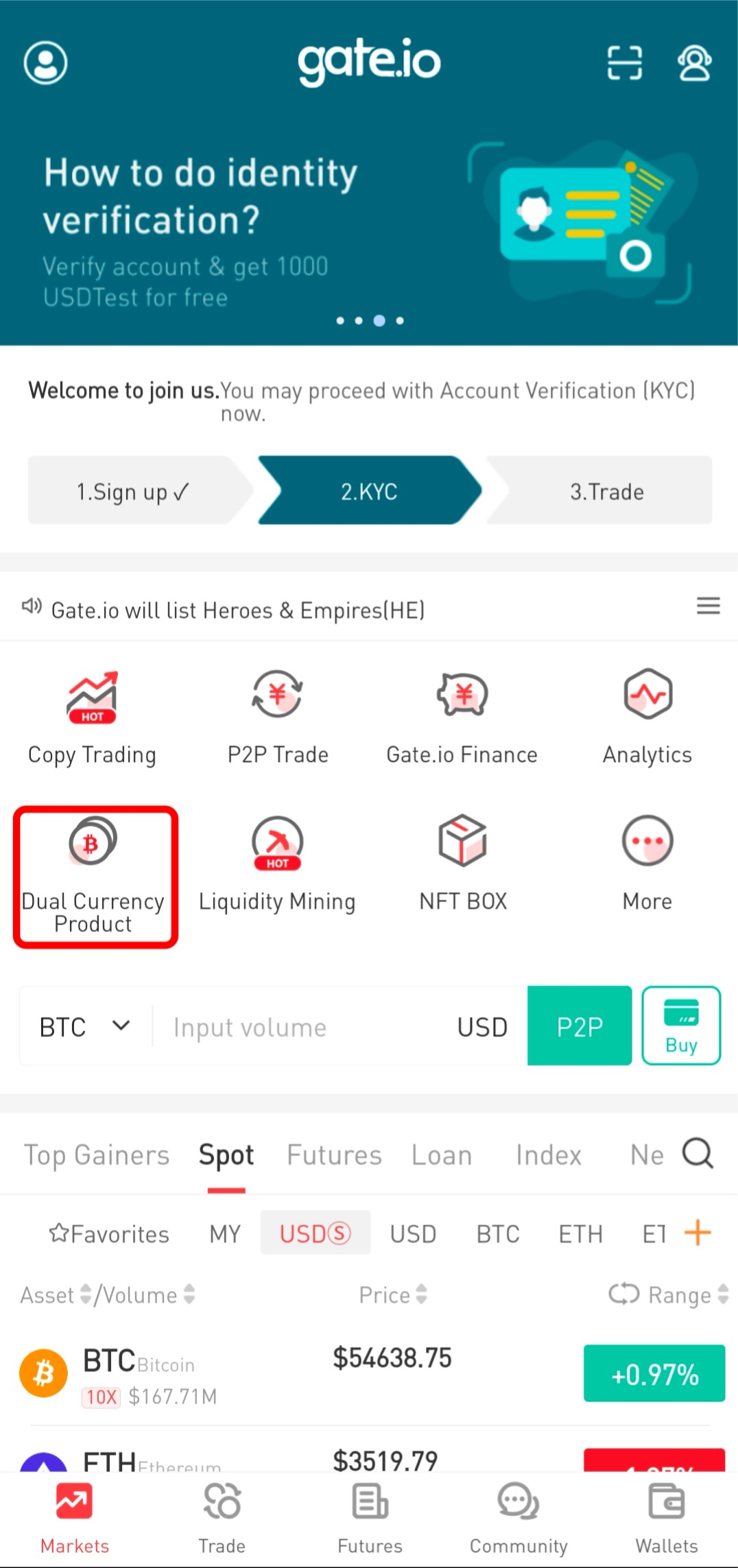Viewport: 738px width, 1568px height.
Task: Open the QR scan icon
Action: coord(624,63)
